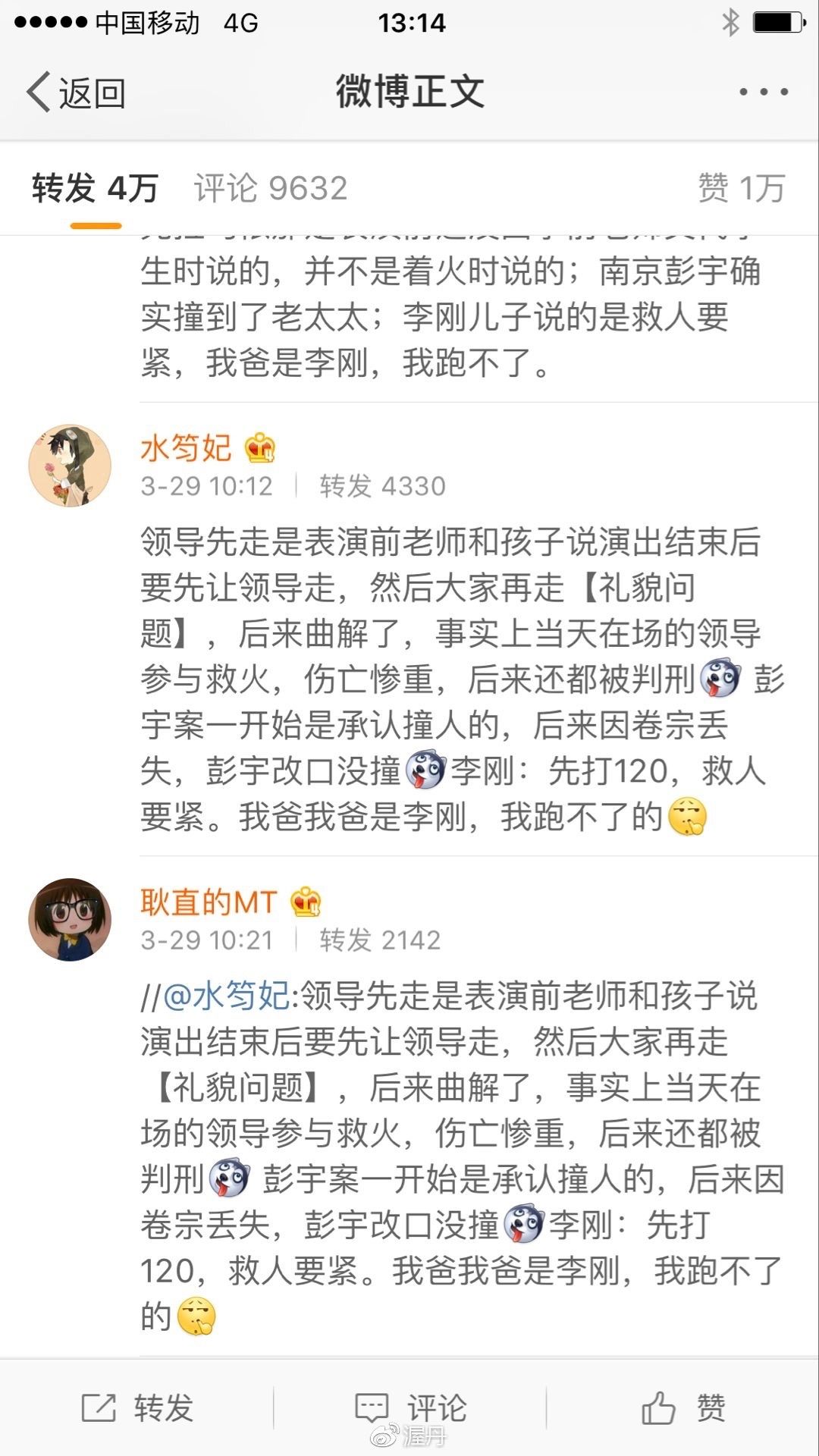Open the 耿直的MT username link
Image resolution: width=819 pixels, height=1456 pixels.
209,902
